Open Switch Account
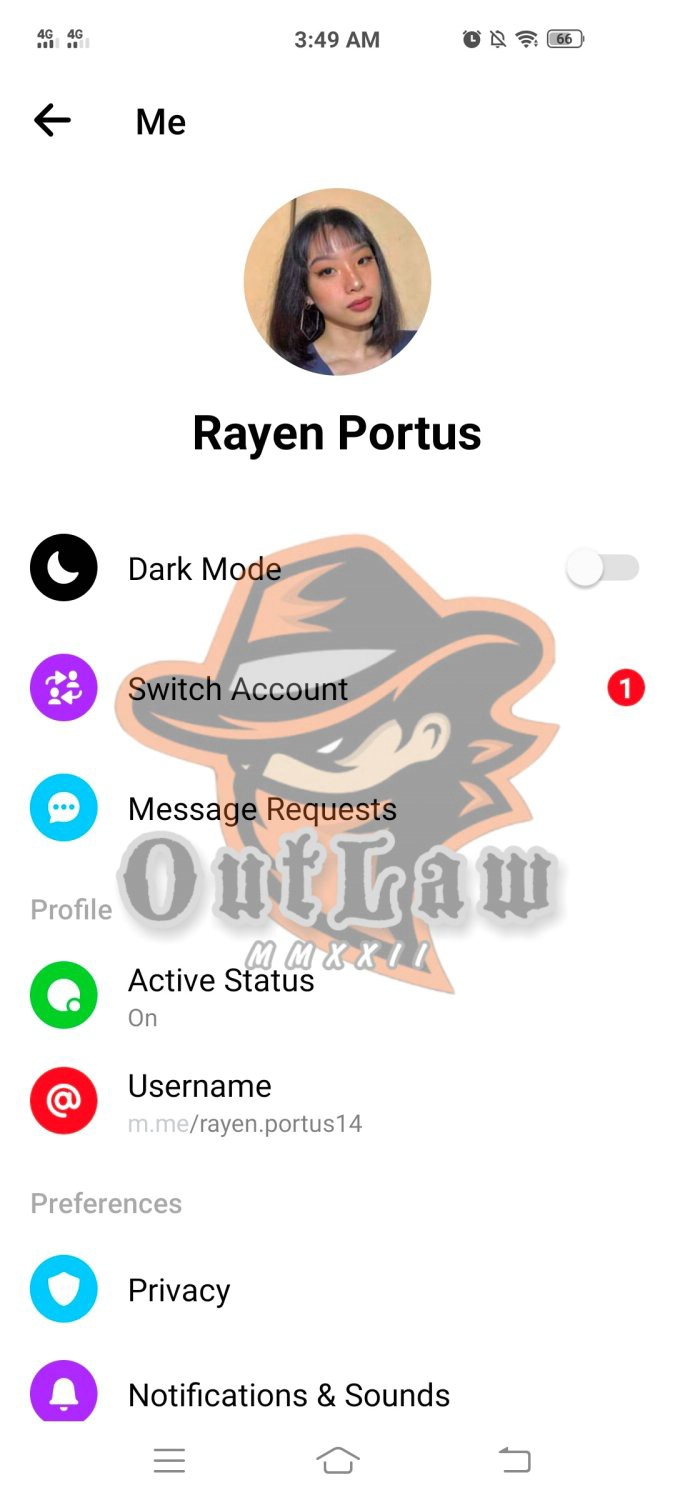Screen dimensions: 675x1500 pyautogui.click(x=337, y=688)
